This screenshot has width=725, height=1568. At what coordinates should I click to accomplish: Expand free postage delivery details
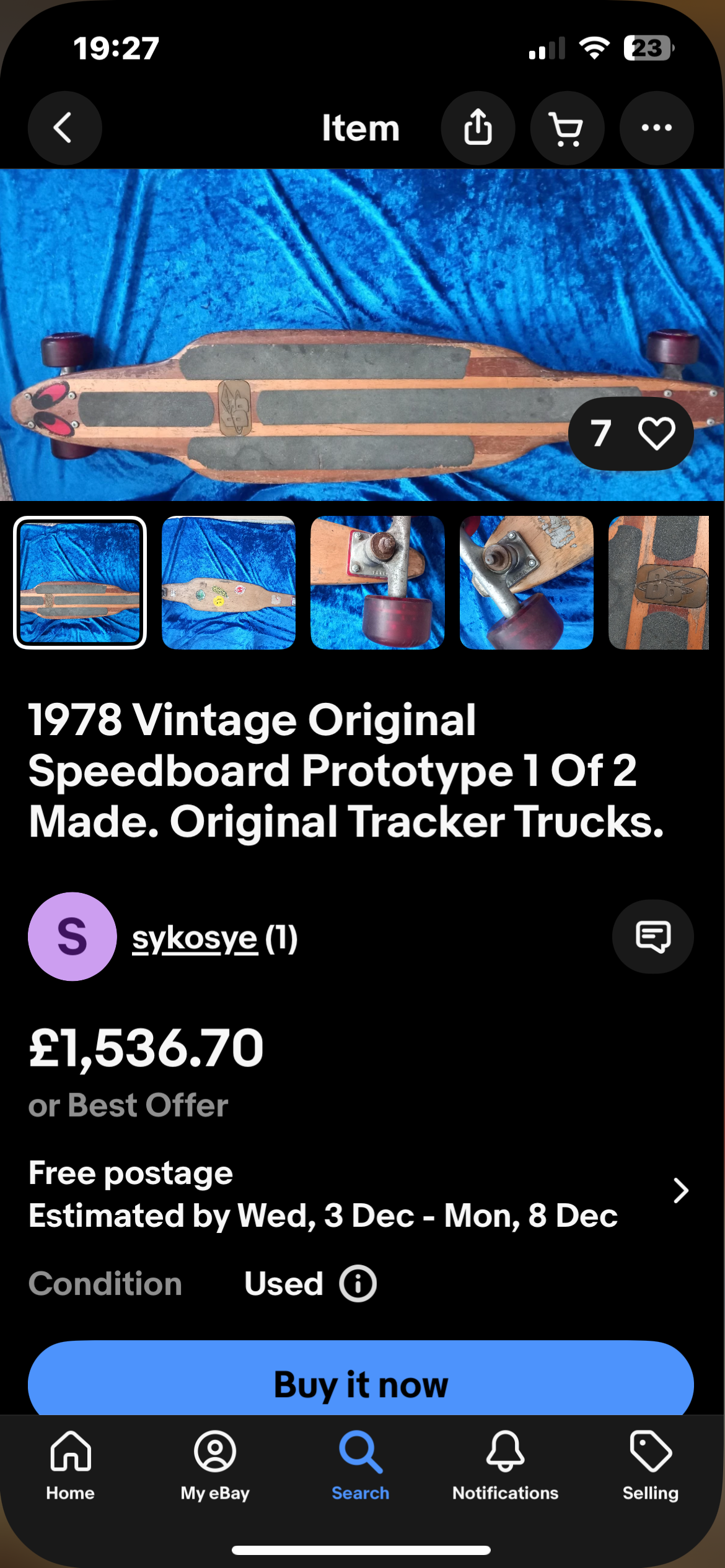click(x=680, y=1191)
